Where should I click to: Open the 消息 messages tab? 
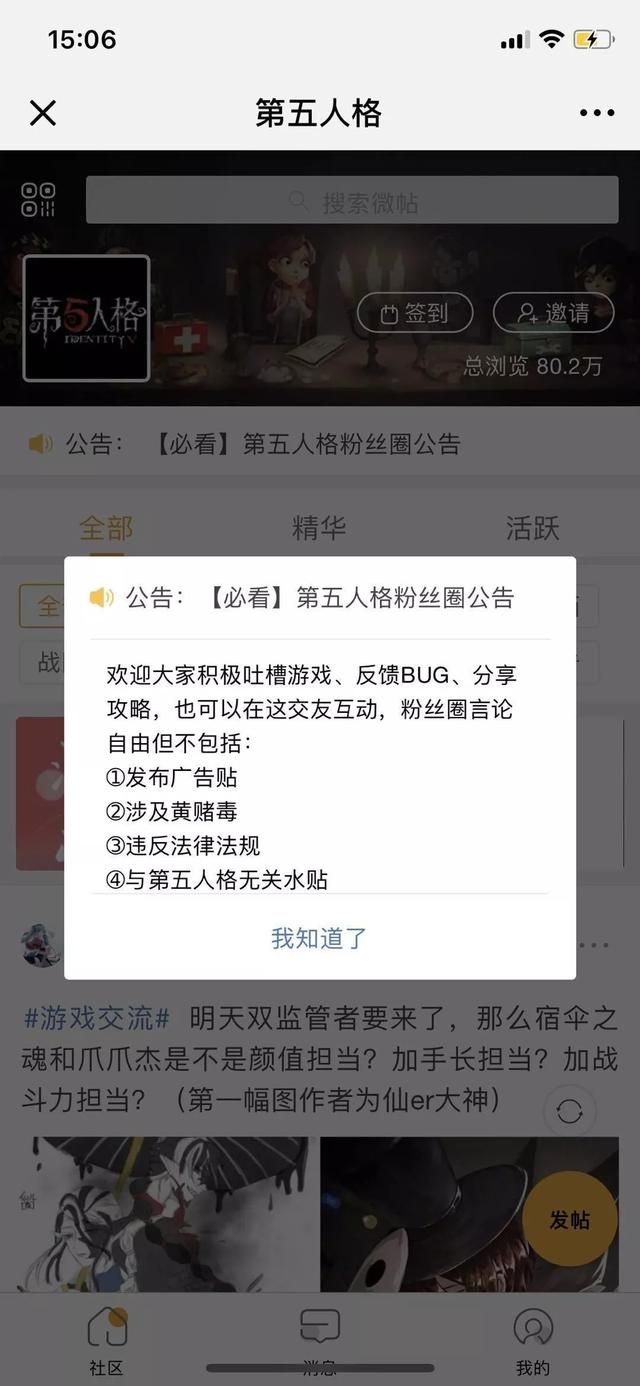coord(320,1340)
